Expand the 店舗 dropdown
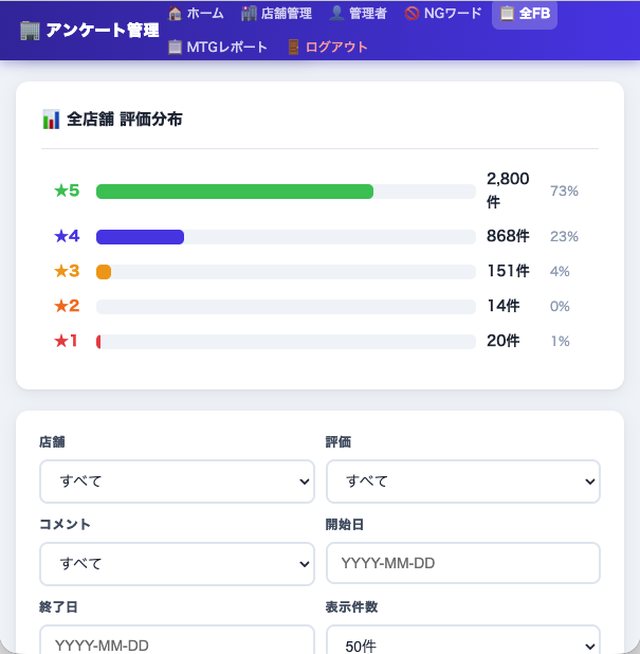This screenshot has height=654, width=640. click(x=177, y=481)
